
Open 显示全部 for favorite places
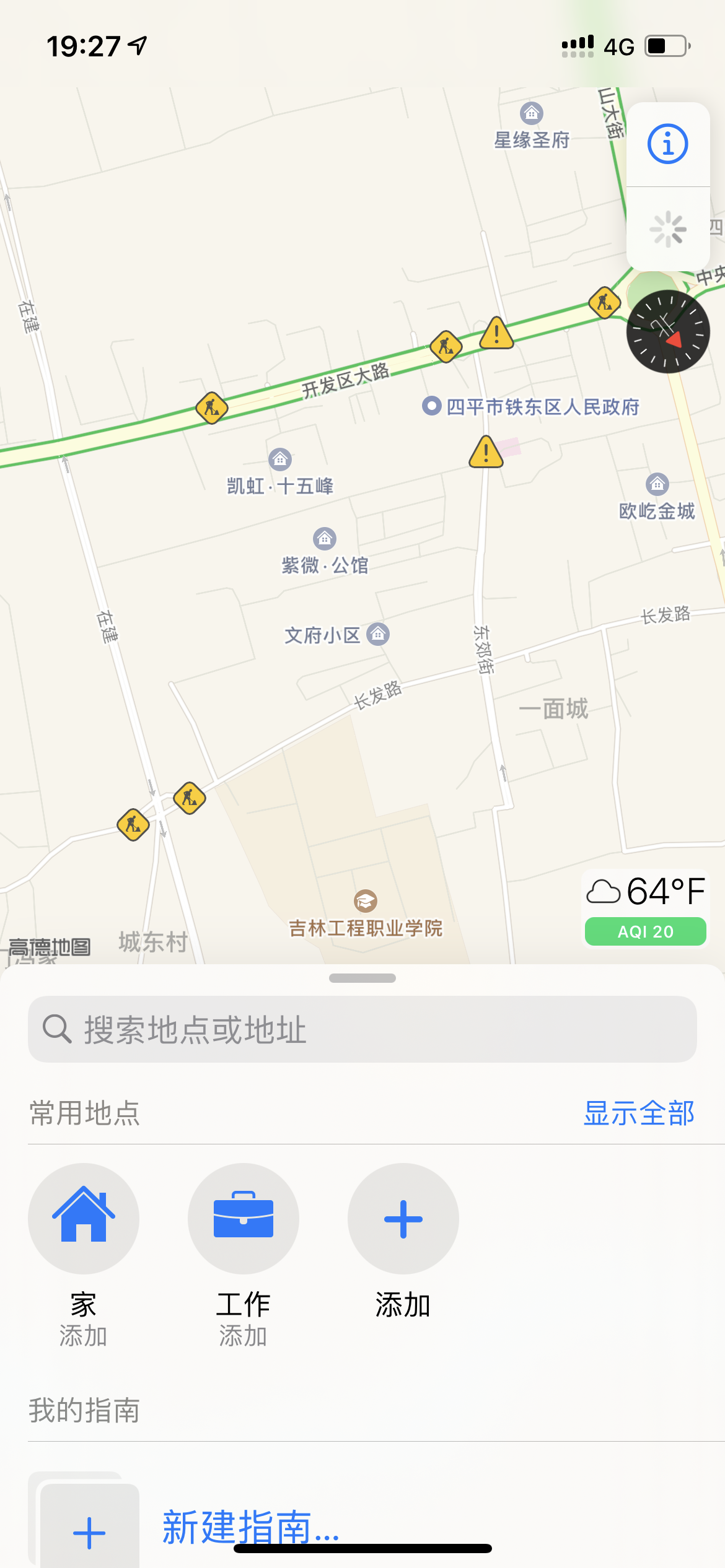click(x=638, y=1113)
